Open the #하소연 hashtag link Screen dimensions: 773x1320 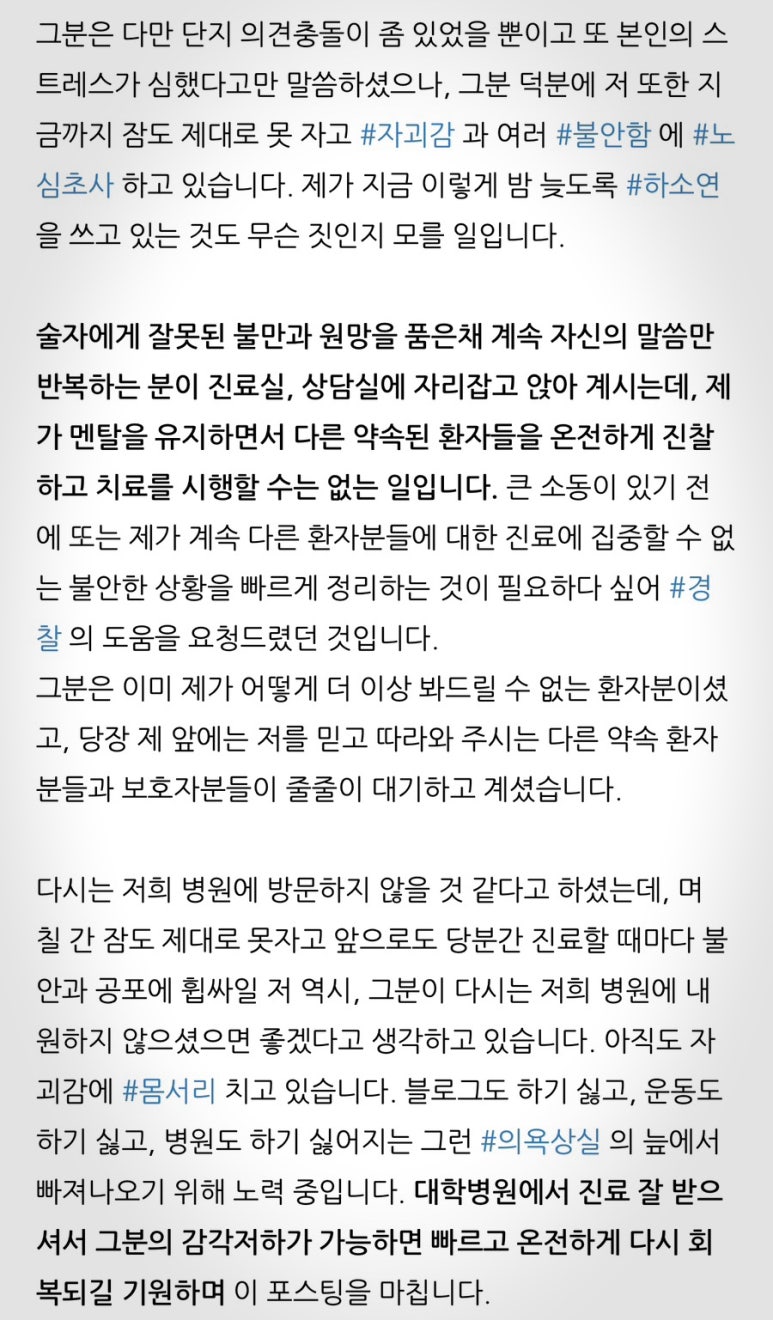click(672, 185)
